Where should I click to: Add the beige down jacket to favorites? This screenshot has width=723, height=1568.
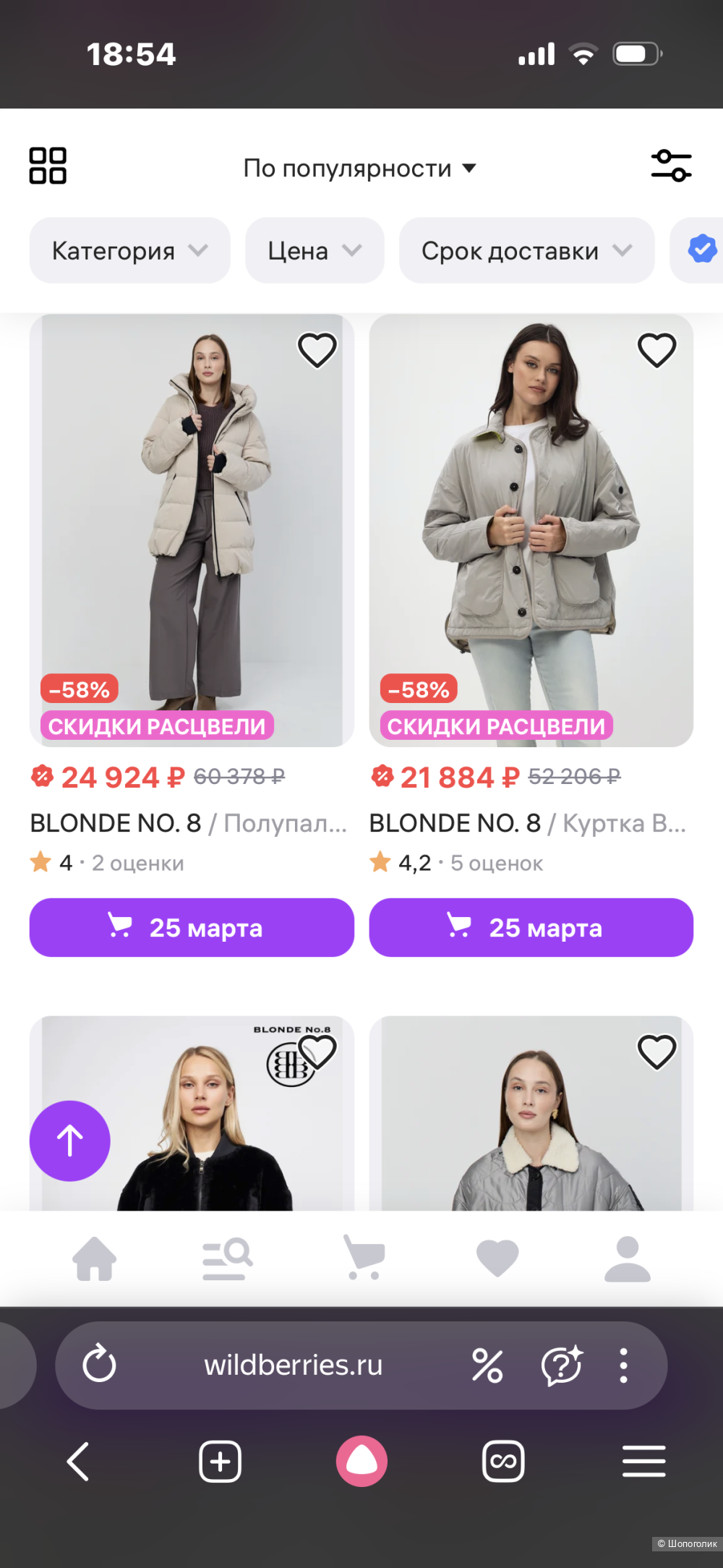click(317, 351)
